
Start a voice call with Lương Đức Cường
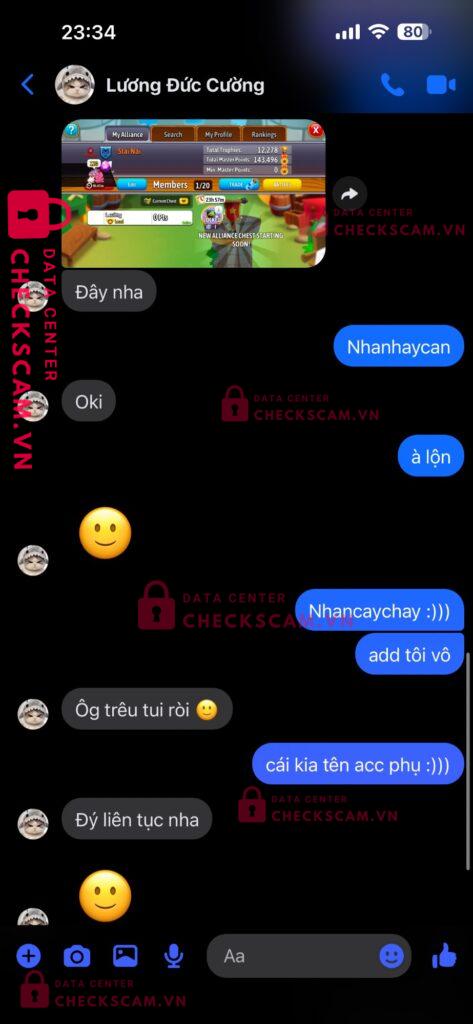pos(393,85)
